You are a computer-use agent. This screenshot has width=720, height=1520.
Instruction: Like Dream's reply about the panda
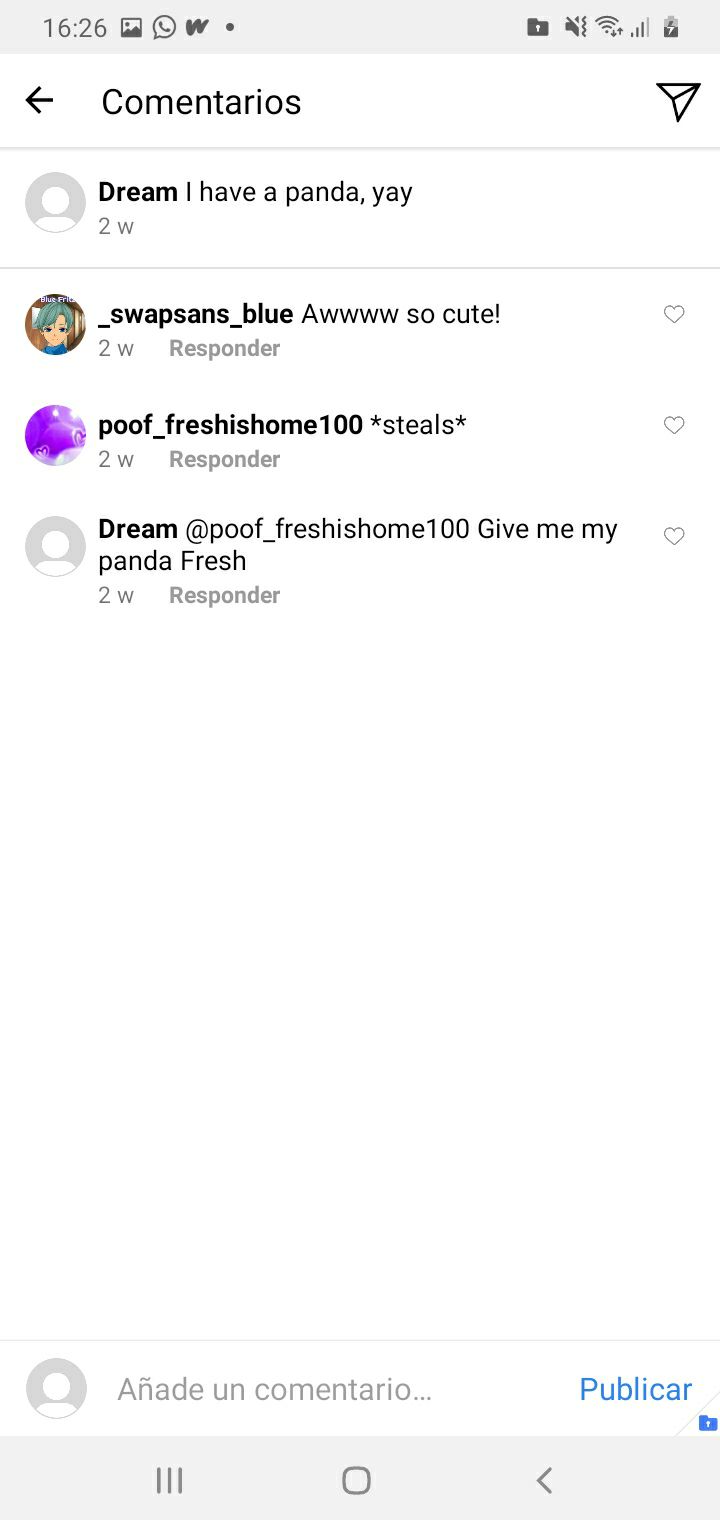pos(674,537)
